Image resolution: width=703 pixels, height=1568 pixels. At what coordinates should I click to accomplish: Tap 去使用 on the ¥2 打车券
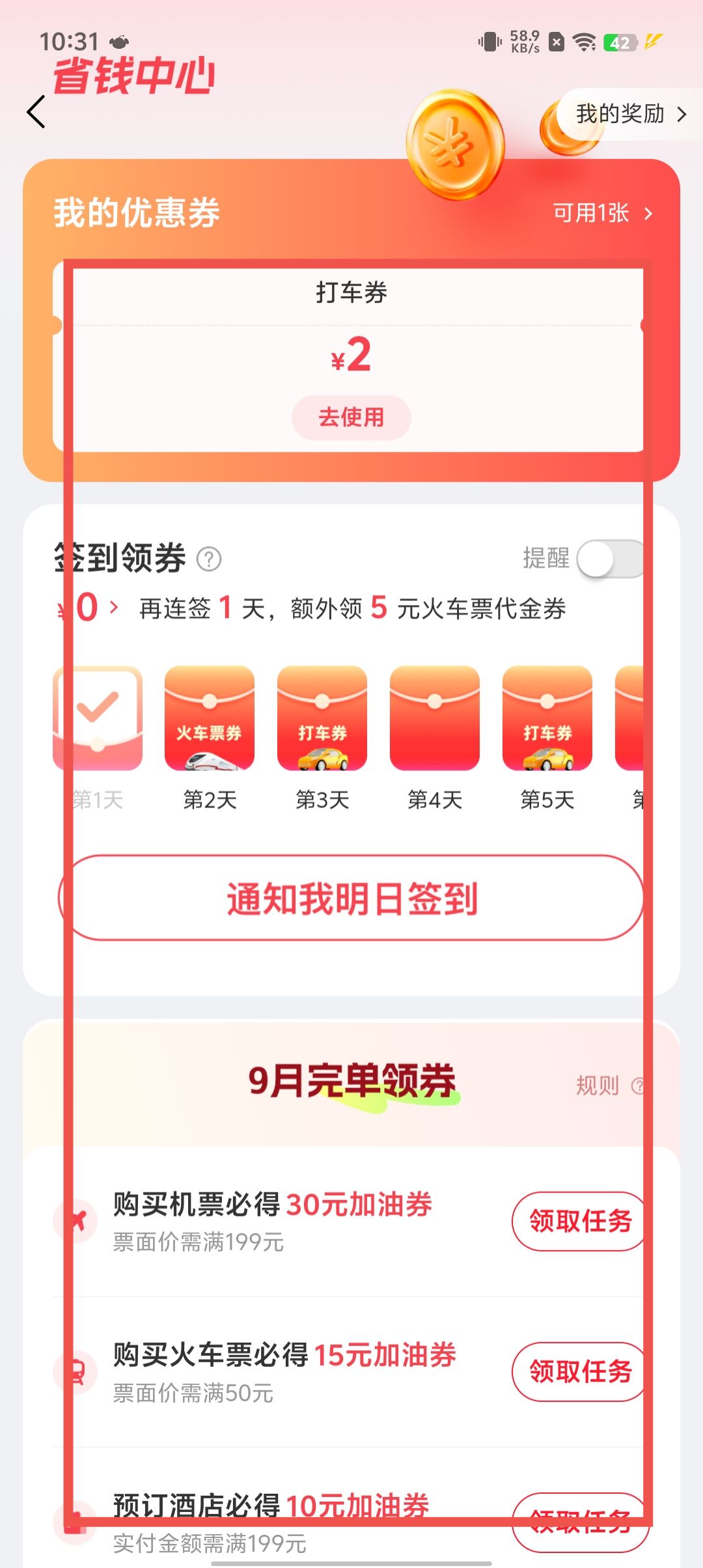click(351, 417)
